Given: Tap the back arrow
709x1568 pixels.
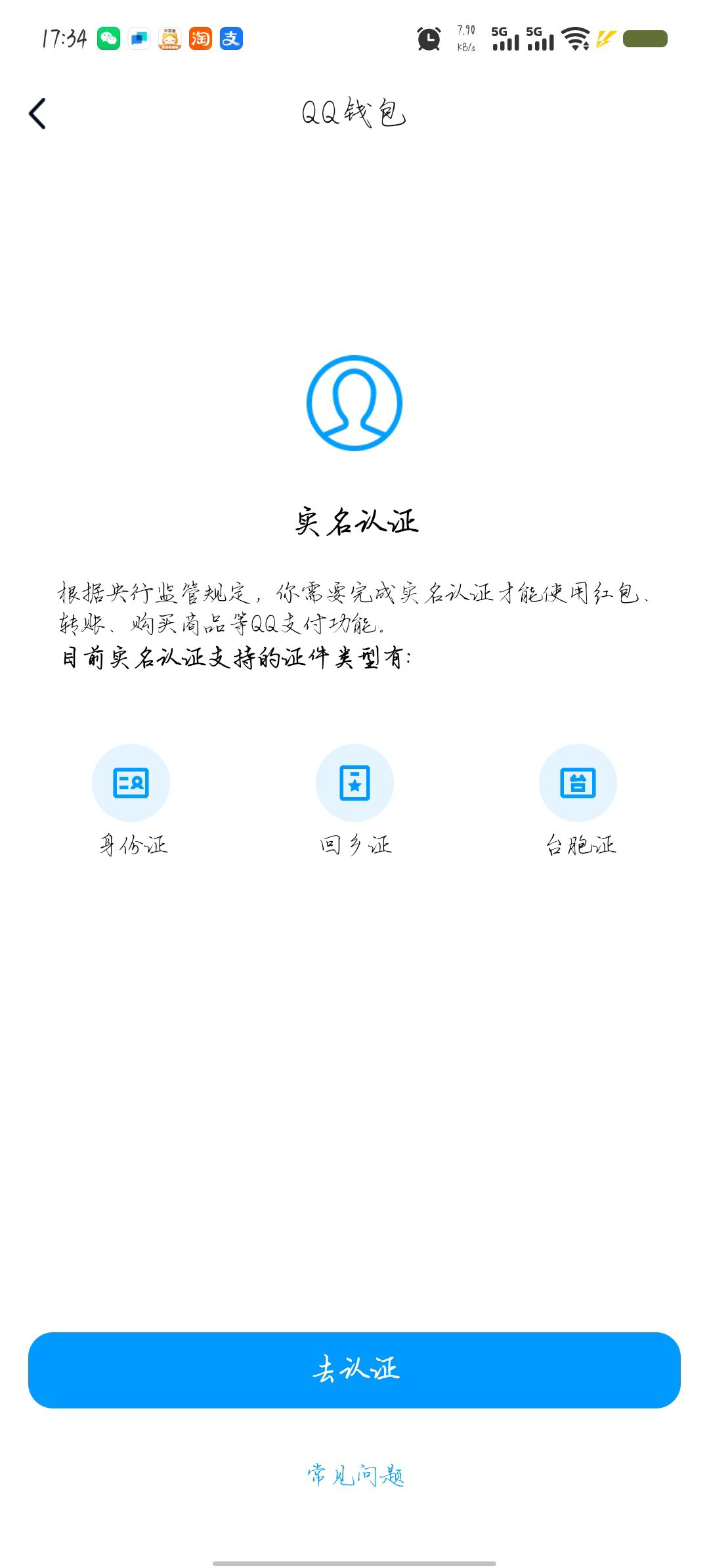Looking at the screenshot, I should (37, 113).
